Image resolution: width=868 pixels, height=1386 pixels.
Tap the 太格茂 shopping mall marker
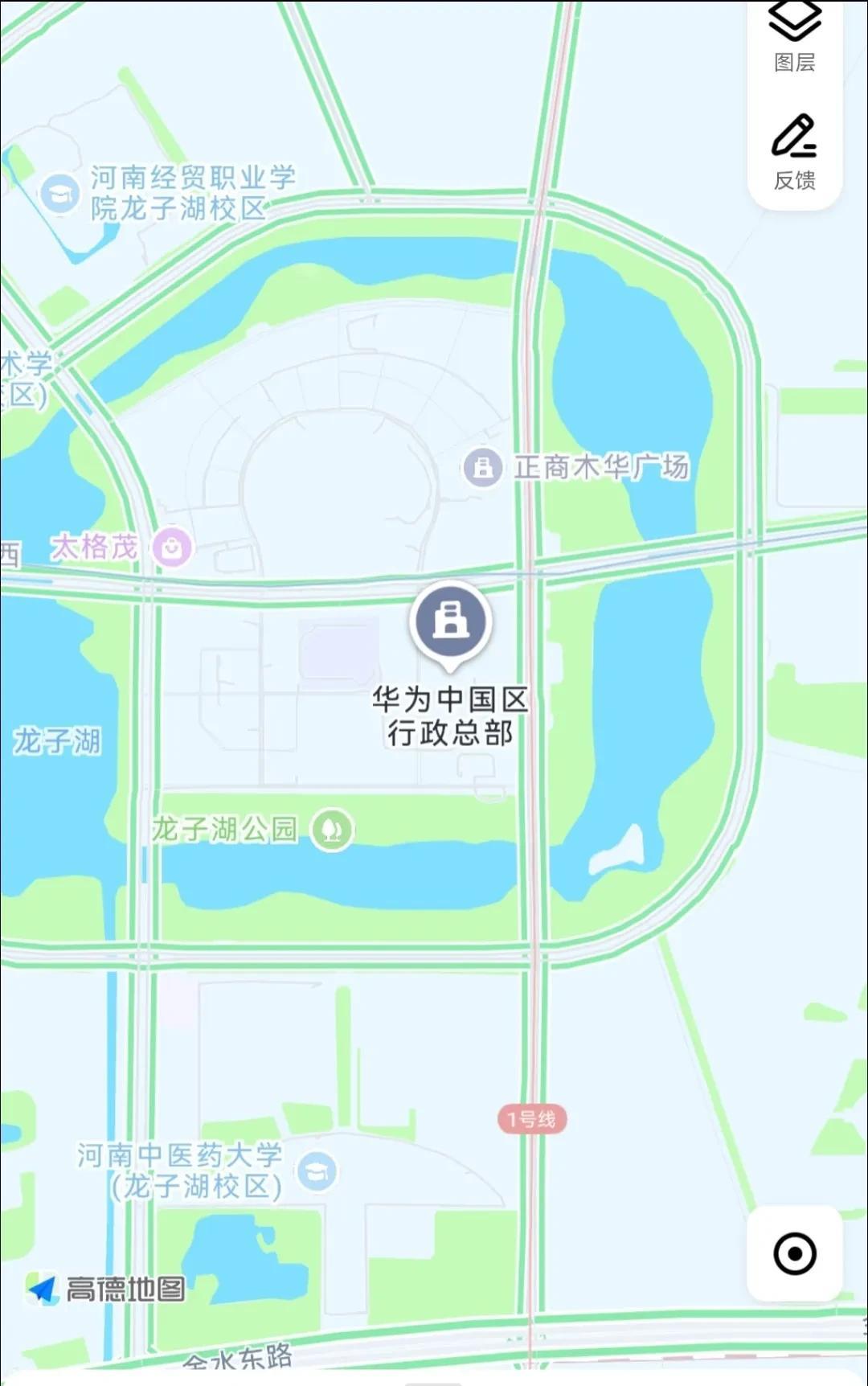click(173, 547)
